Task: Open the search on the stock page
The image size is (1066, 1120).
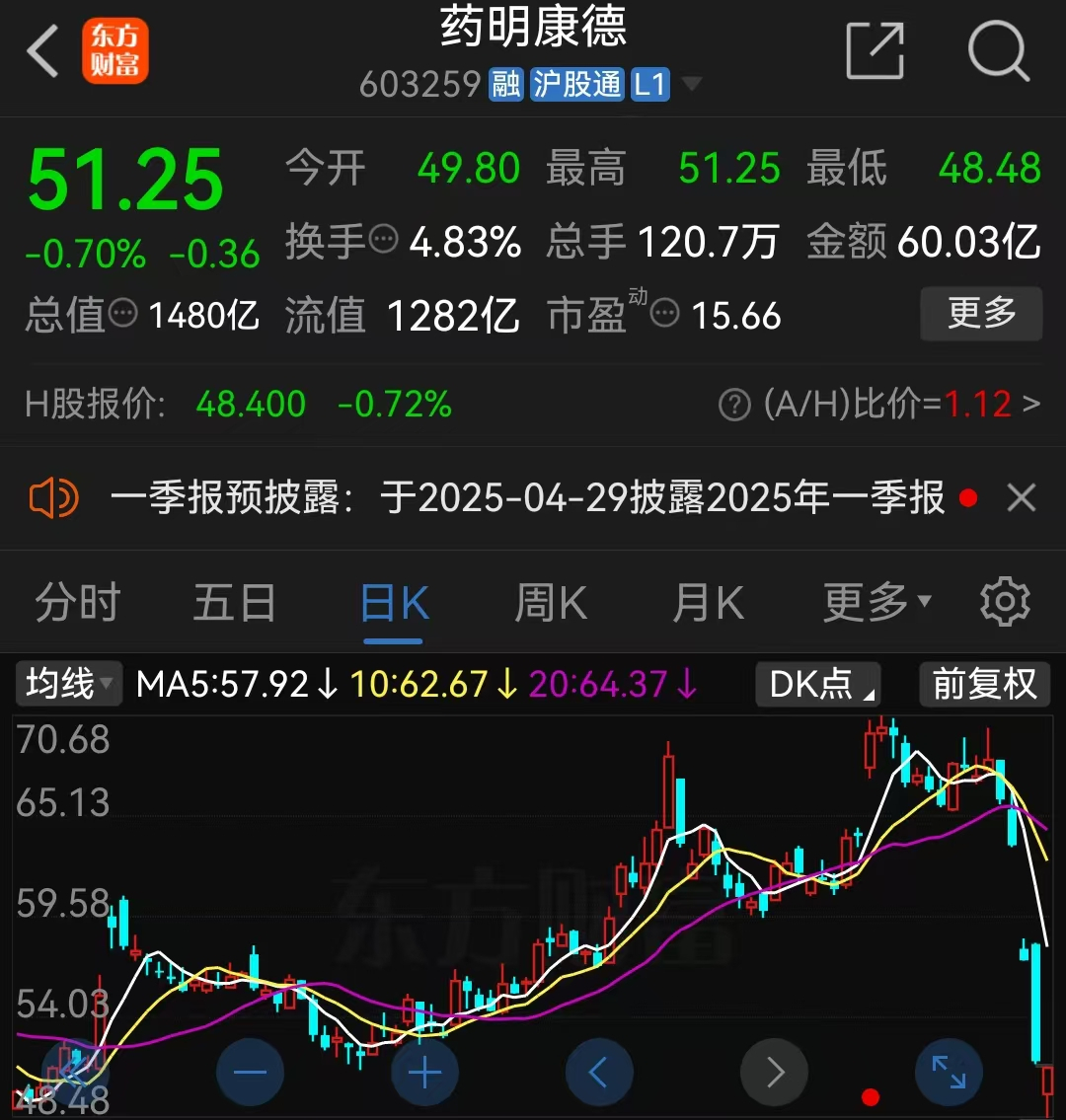Action: 999,51
